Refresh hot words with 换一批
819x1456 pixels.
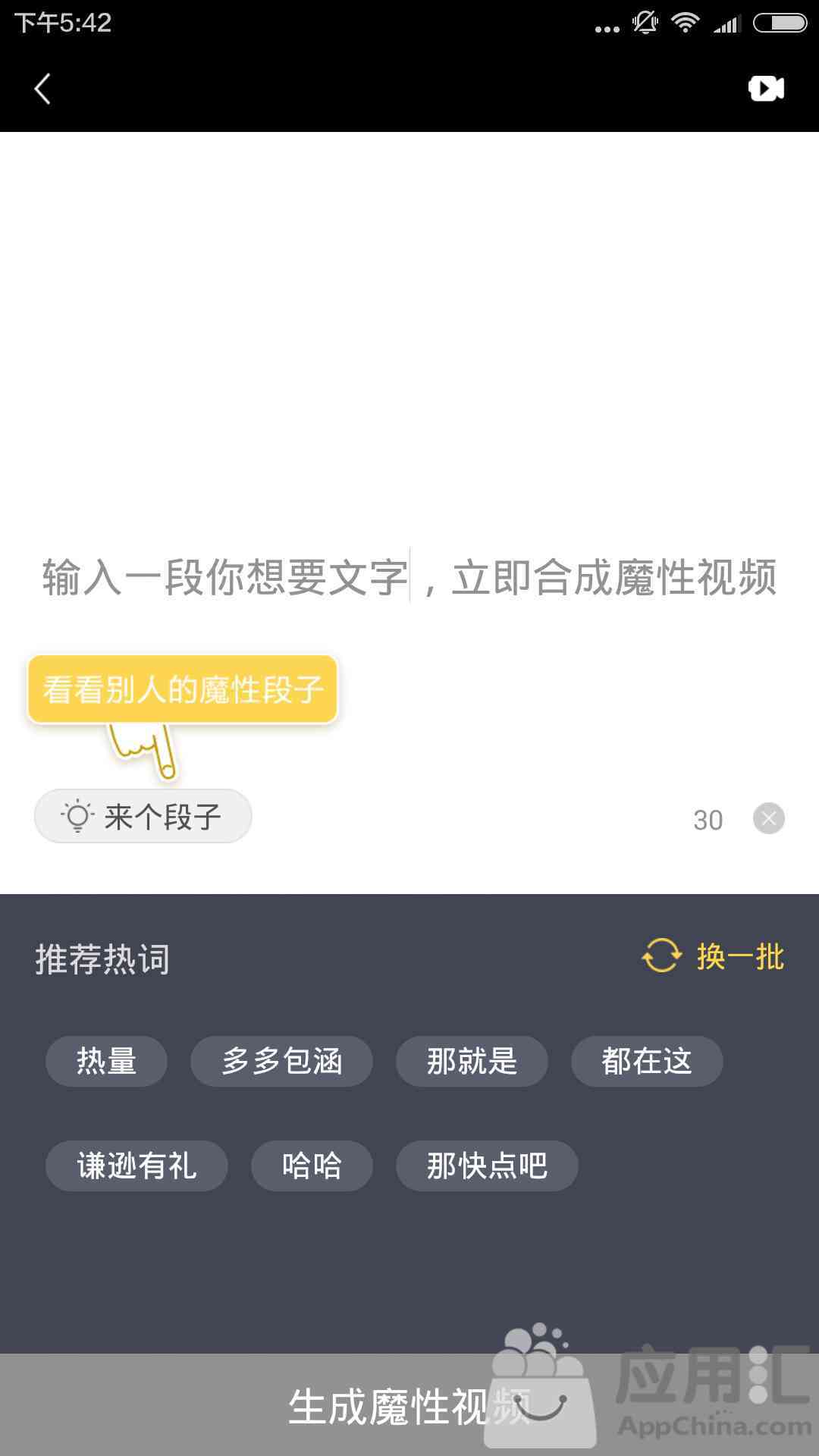713,955
